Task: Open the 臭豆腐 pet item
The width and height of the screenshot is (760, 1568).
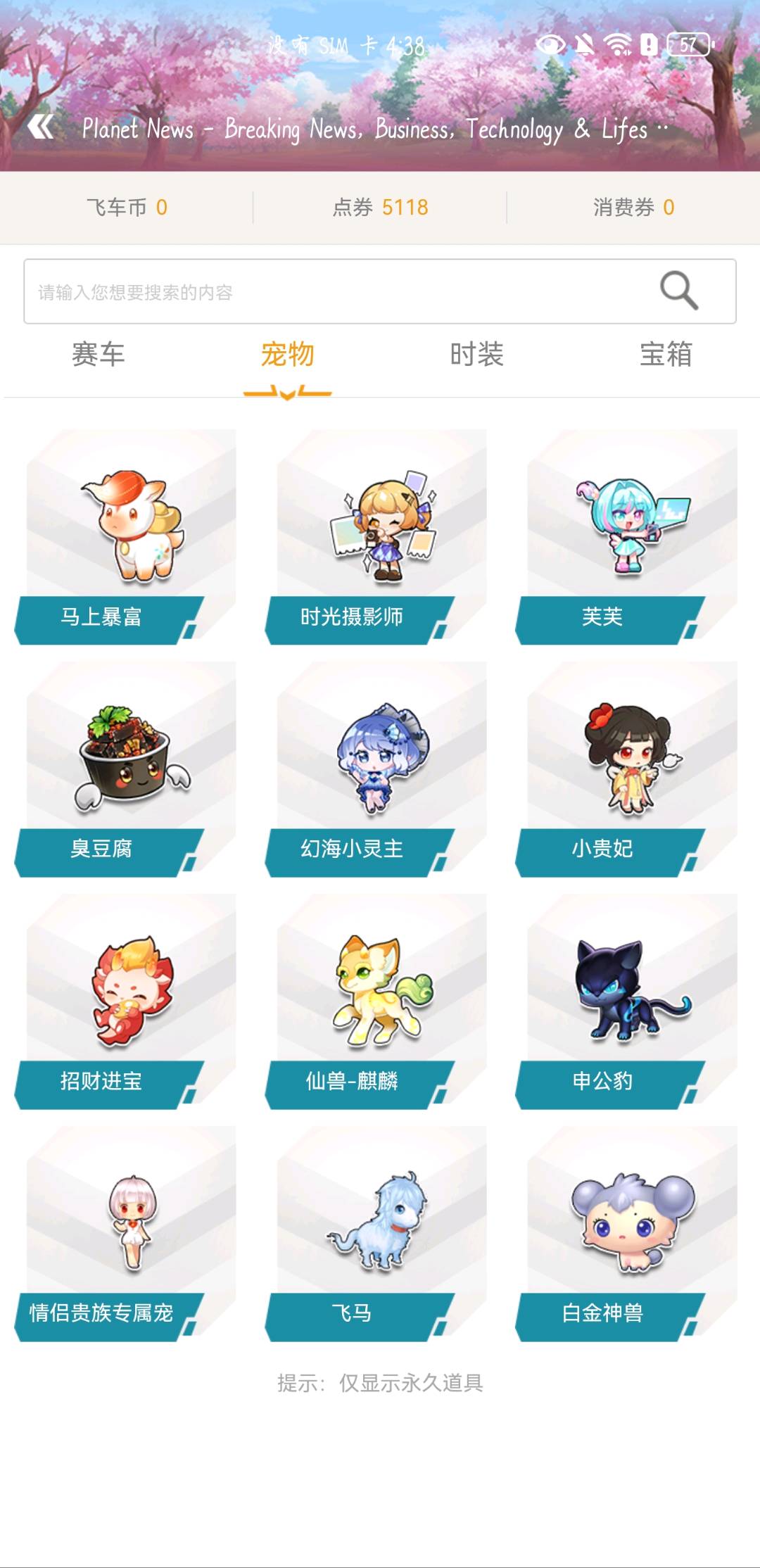Action: tap(130, 769)
